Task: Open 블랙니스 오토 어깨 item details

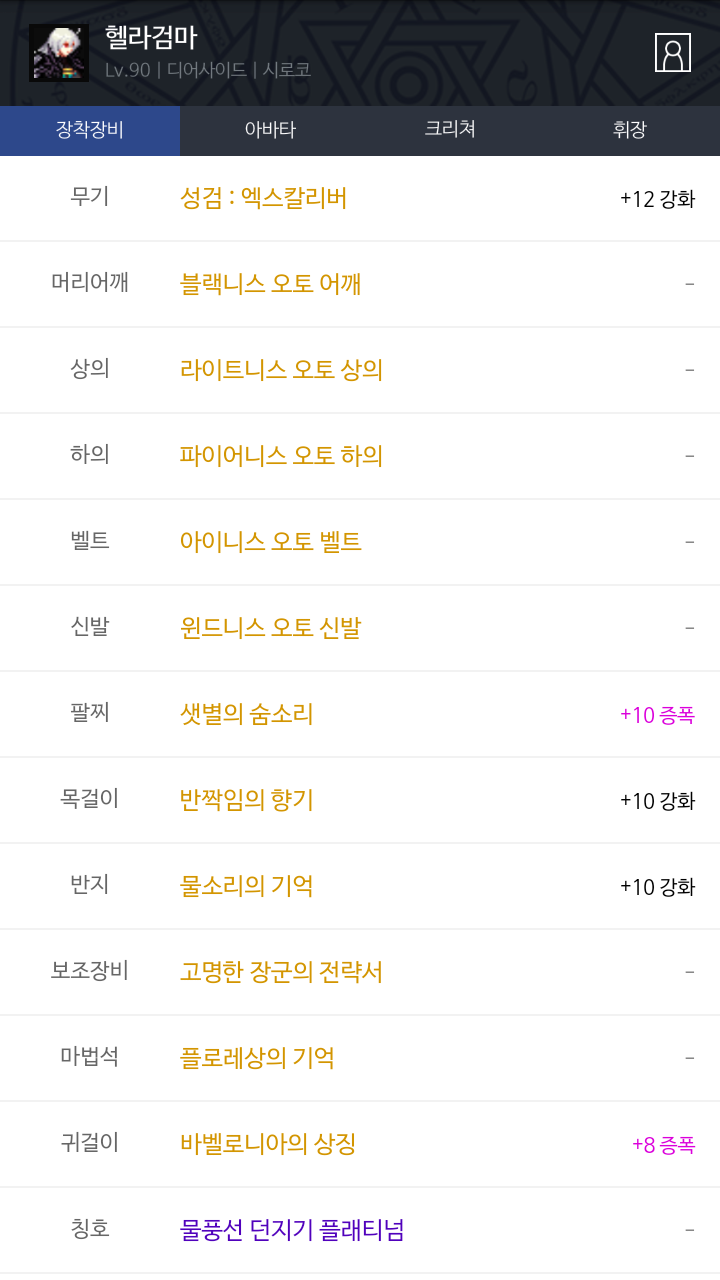Action: (270, 284)
